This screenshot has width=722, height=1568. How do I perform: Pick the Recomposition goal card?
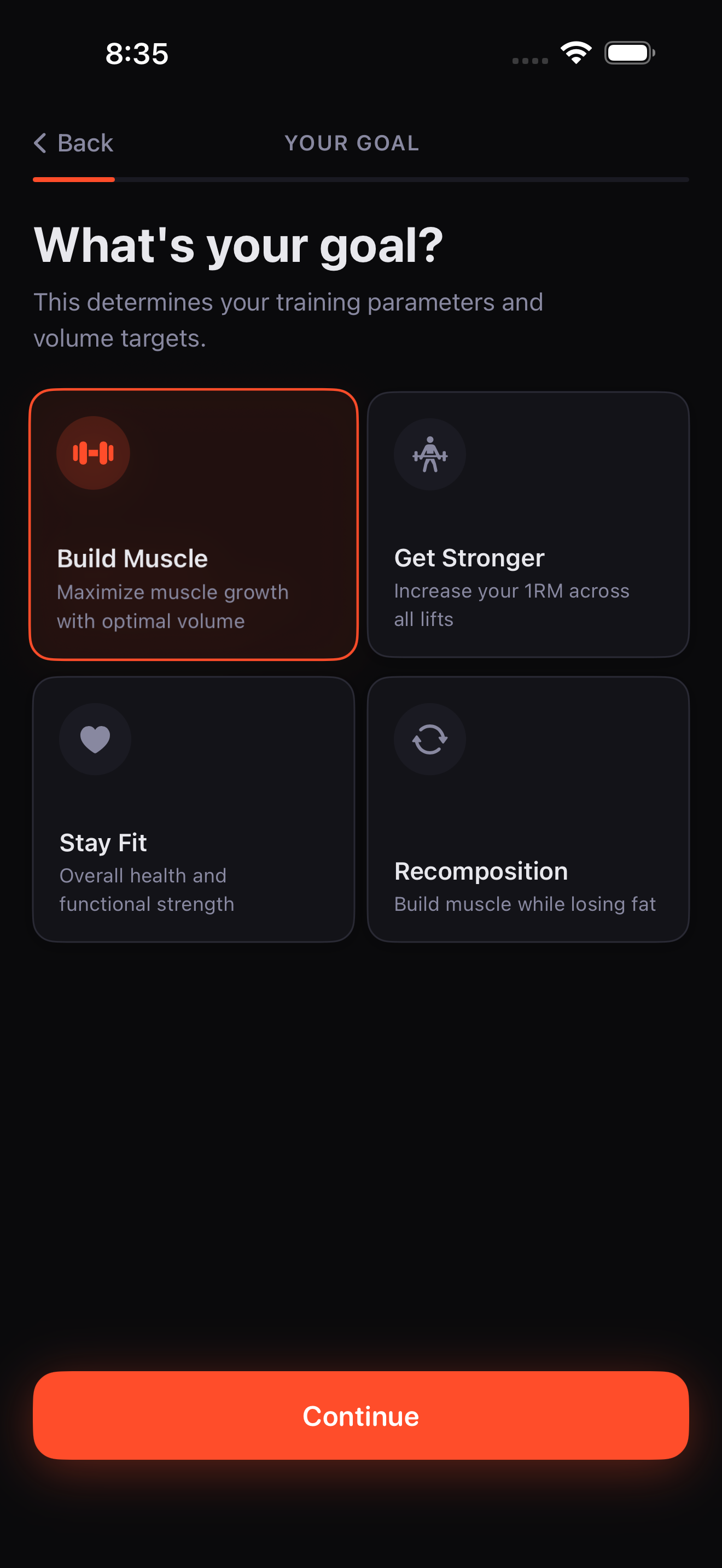click(528, 810)
